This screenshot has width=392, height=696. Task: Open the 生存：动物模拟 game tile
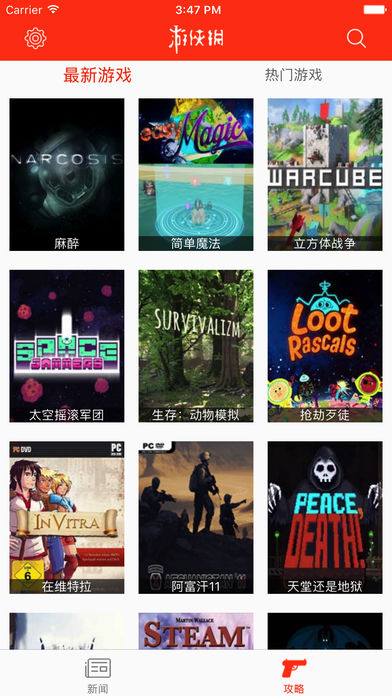point(196,346)
